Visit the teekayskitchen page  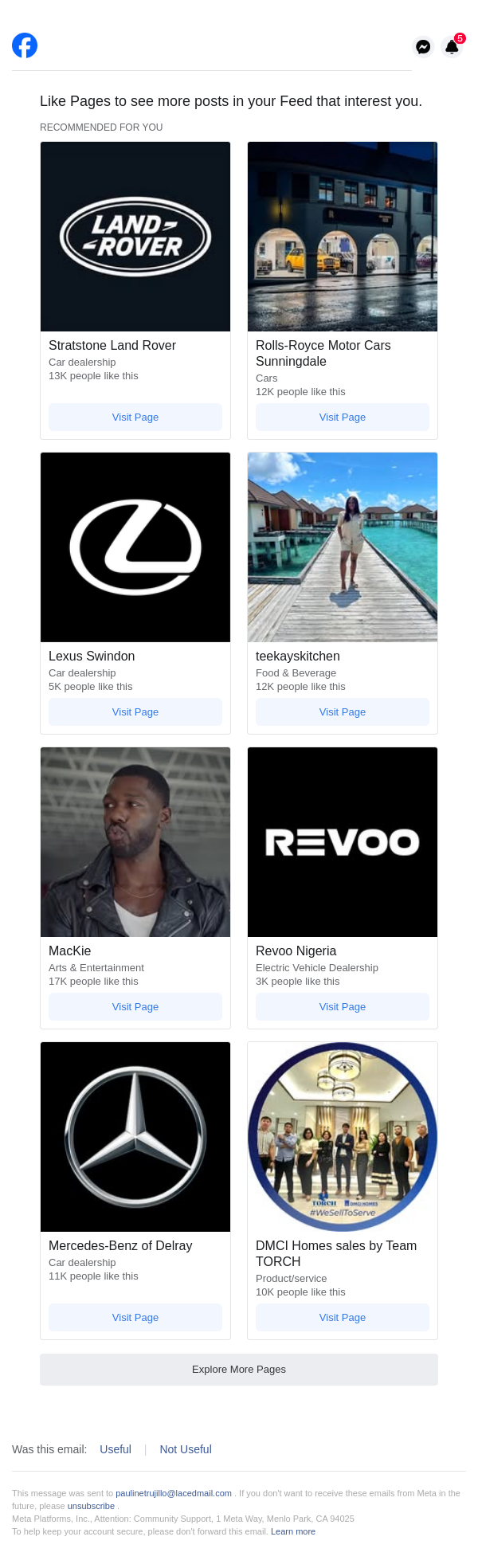343,711
